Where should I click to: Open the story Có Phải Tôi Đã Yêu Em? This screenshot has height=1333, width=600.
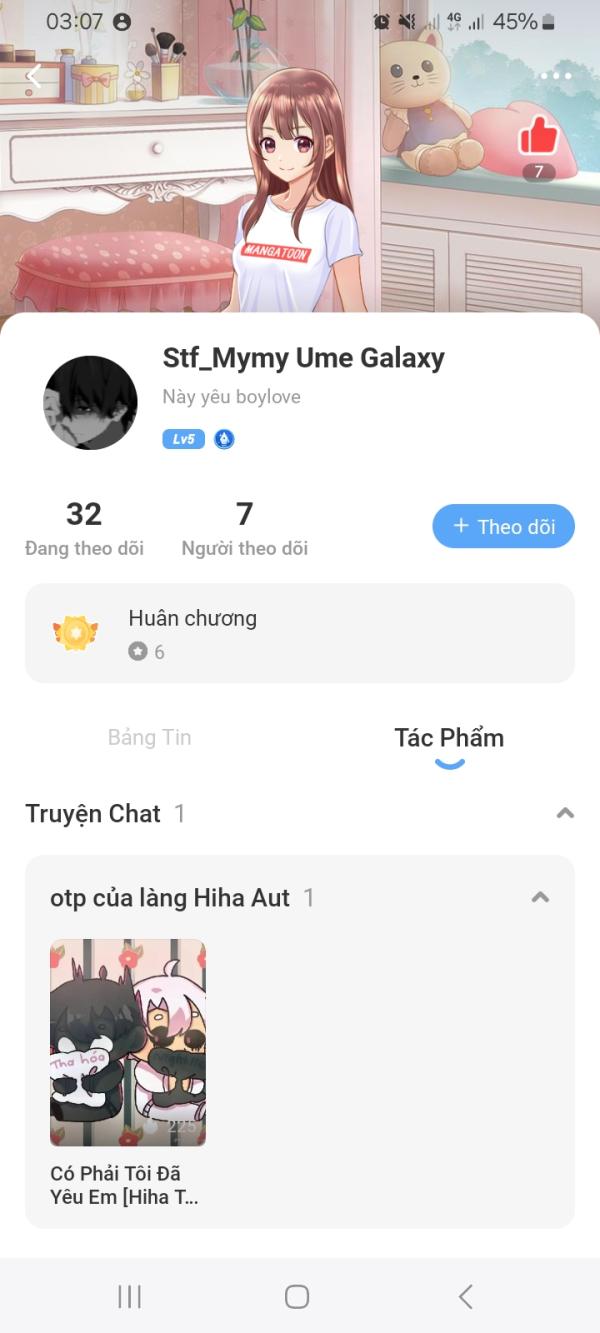[128, 1073]
